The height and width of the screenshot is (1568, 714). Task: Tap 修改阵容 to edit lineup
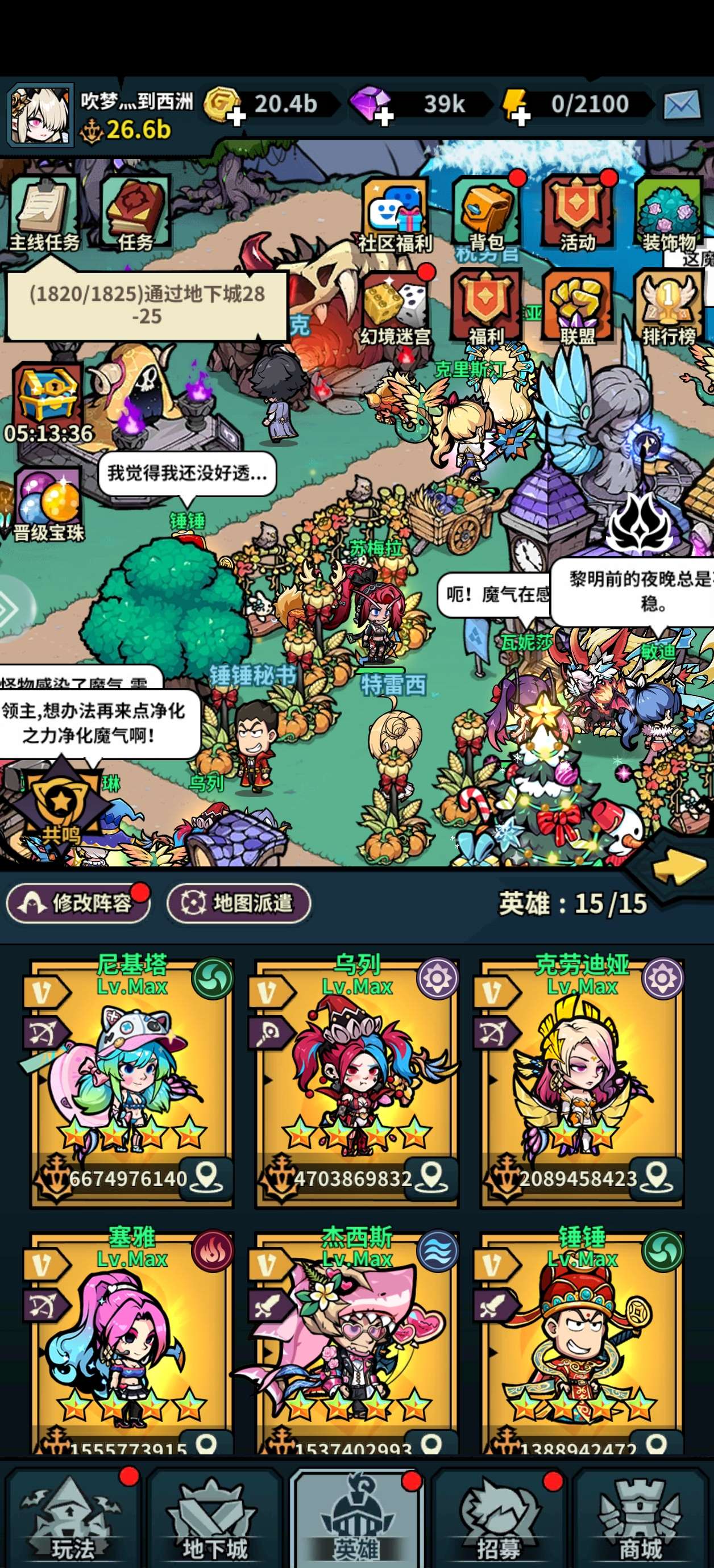tap(78, 903)
